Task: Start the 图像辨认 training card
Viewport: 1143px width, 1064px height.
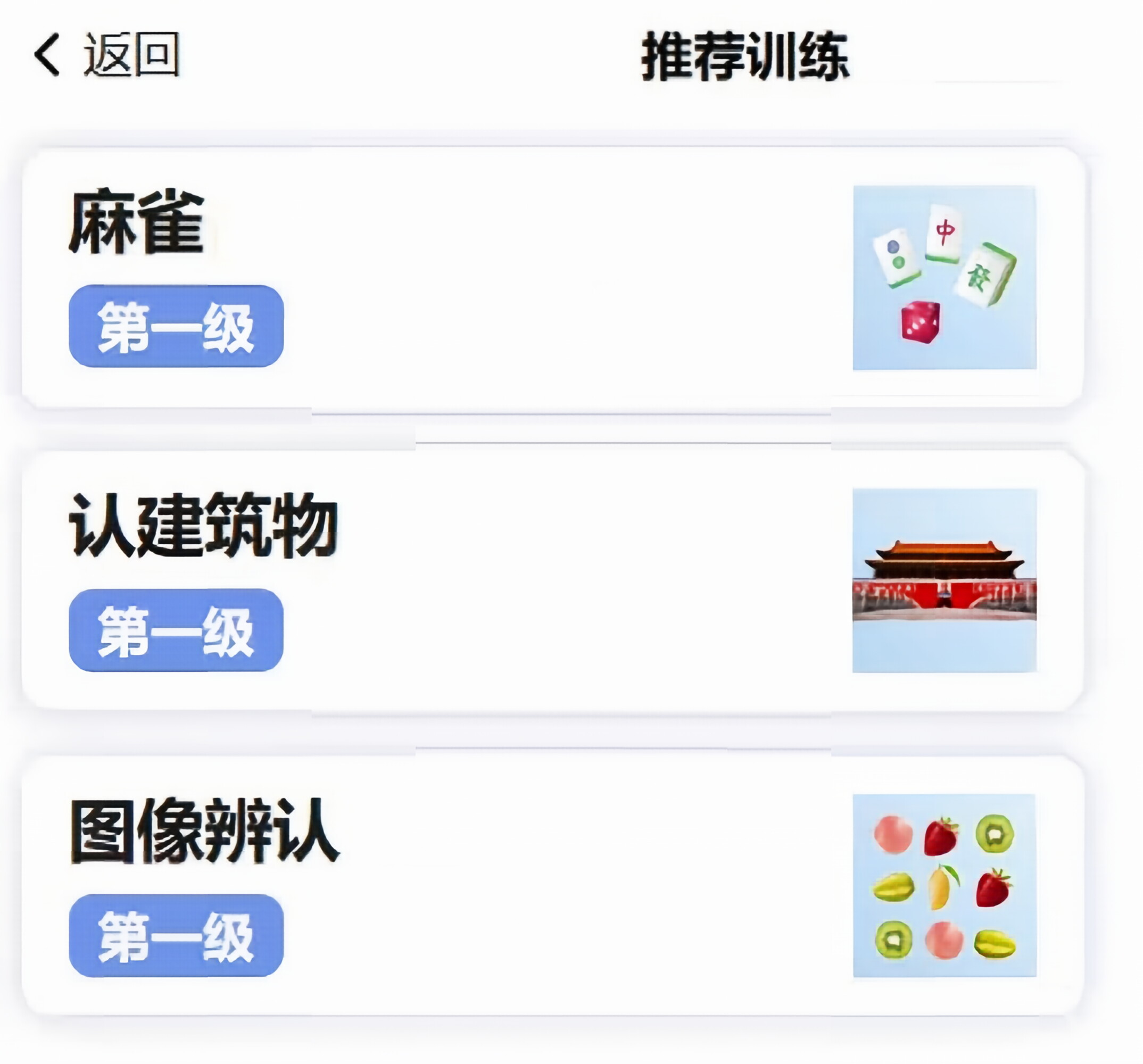Action: (552, 885)
